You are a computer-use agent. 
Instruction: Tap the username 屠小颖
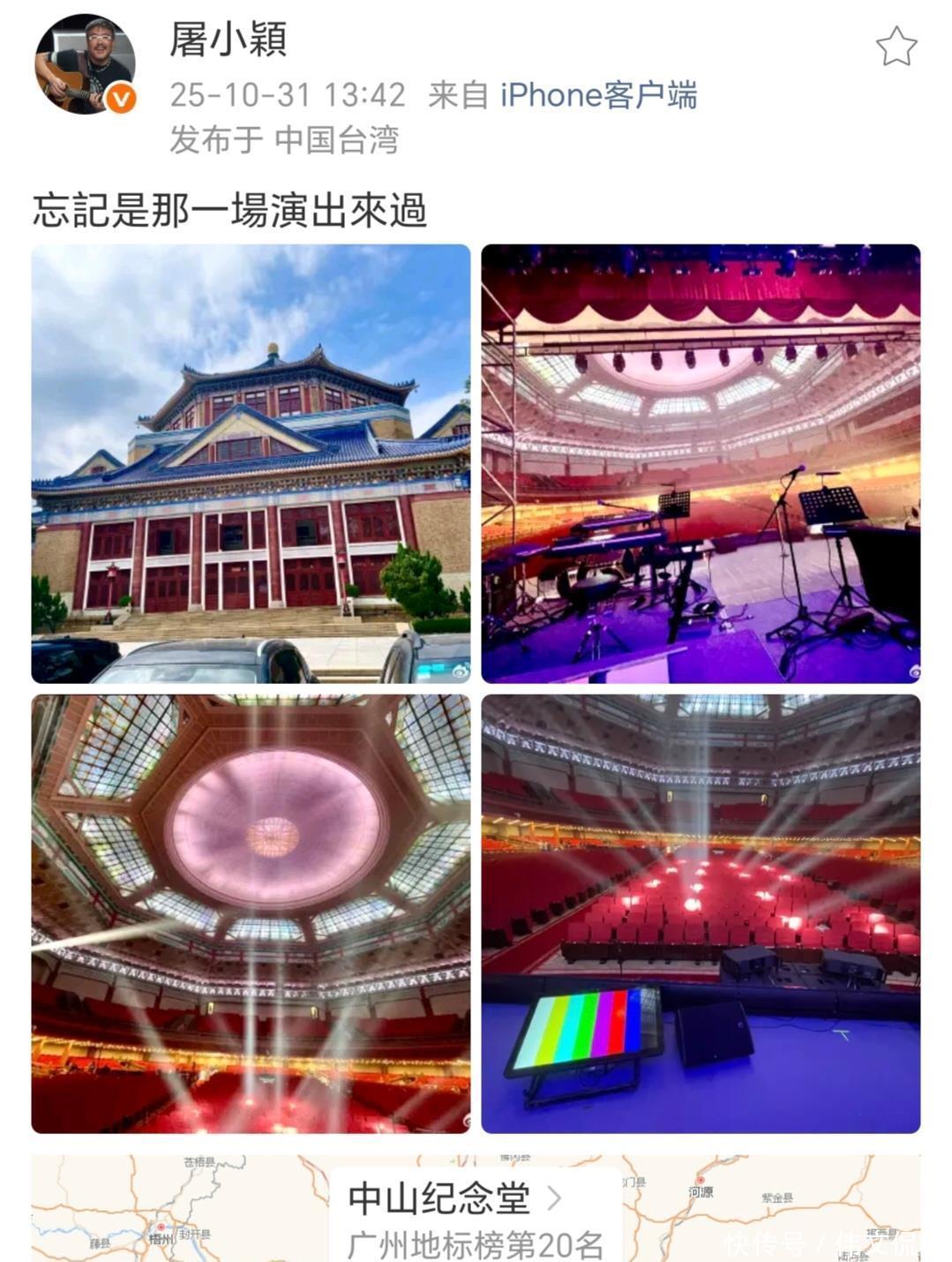(x=228, y=41)
